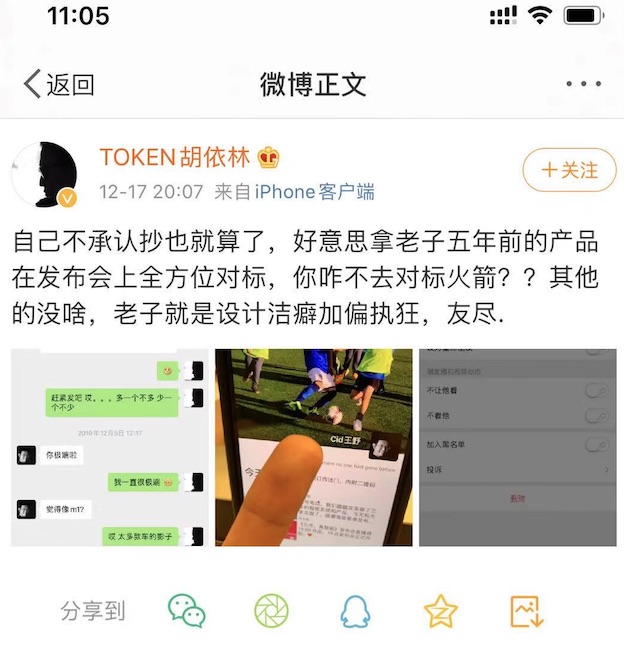This screenshot has width=624, height=652.
Task: Open TOKEN胡依林's profile avatar
Action: click(x=45, y=174)
